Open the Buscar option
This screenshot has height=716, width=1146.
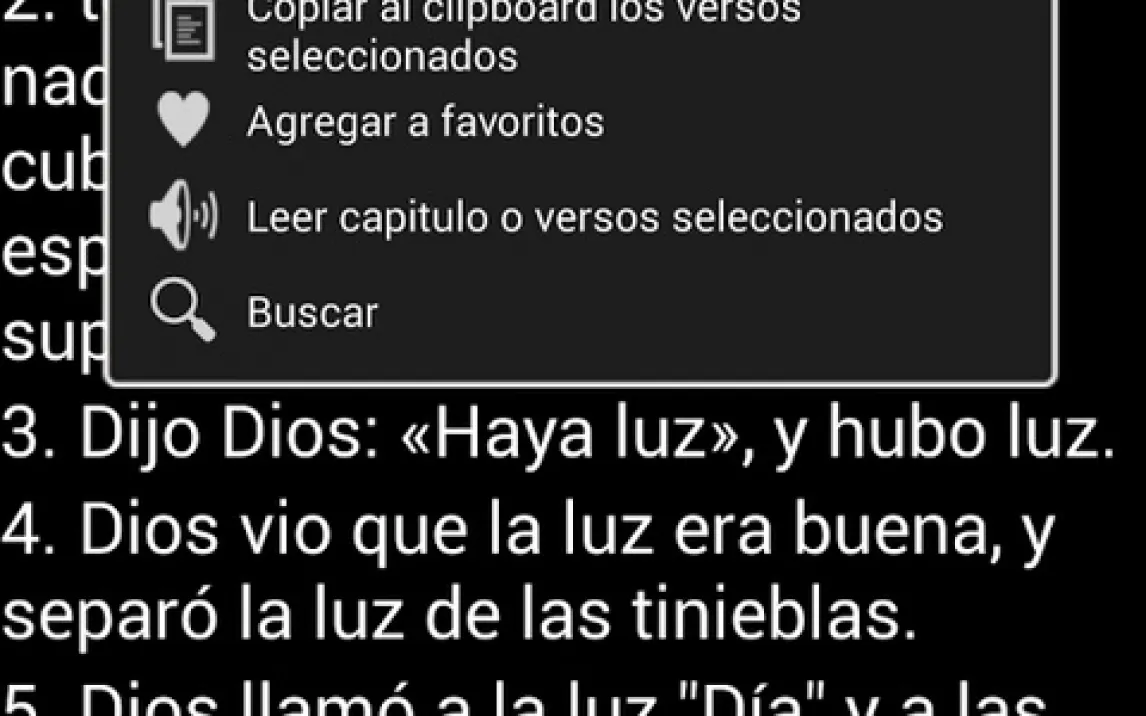click(x=312, y=313)
